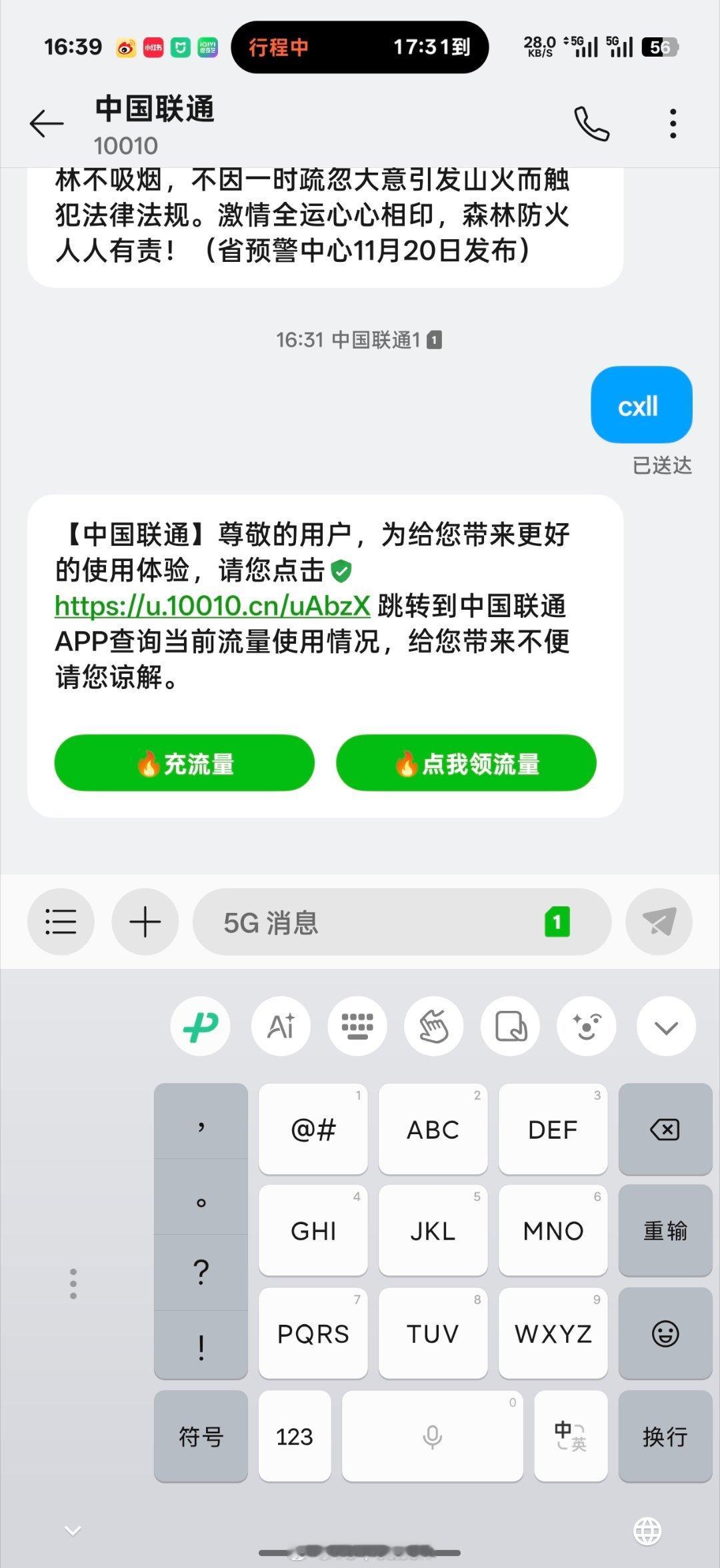This screenshot has width=720, height=1568.
Task: Tap the 点我领流量 button
Action: pos(466,764)
